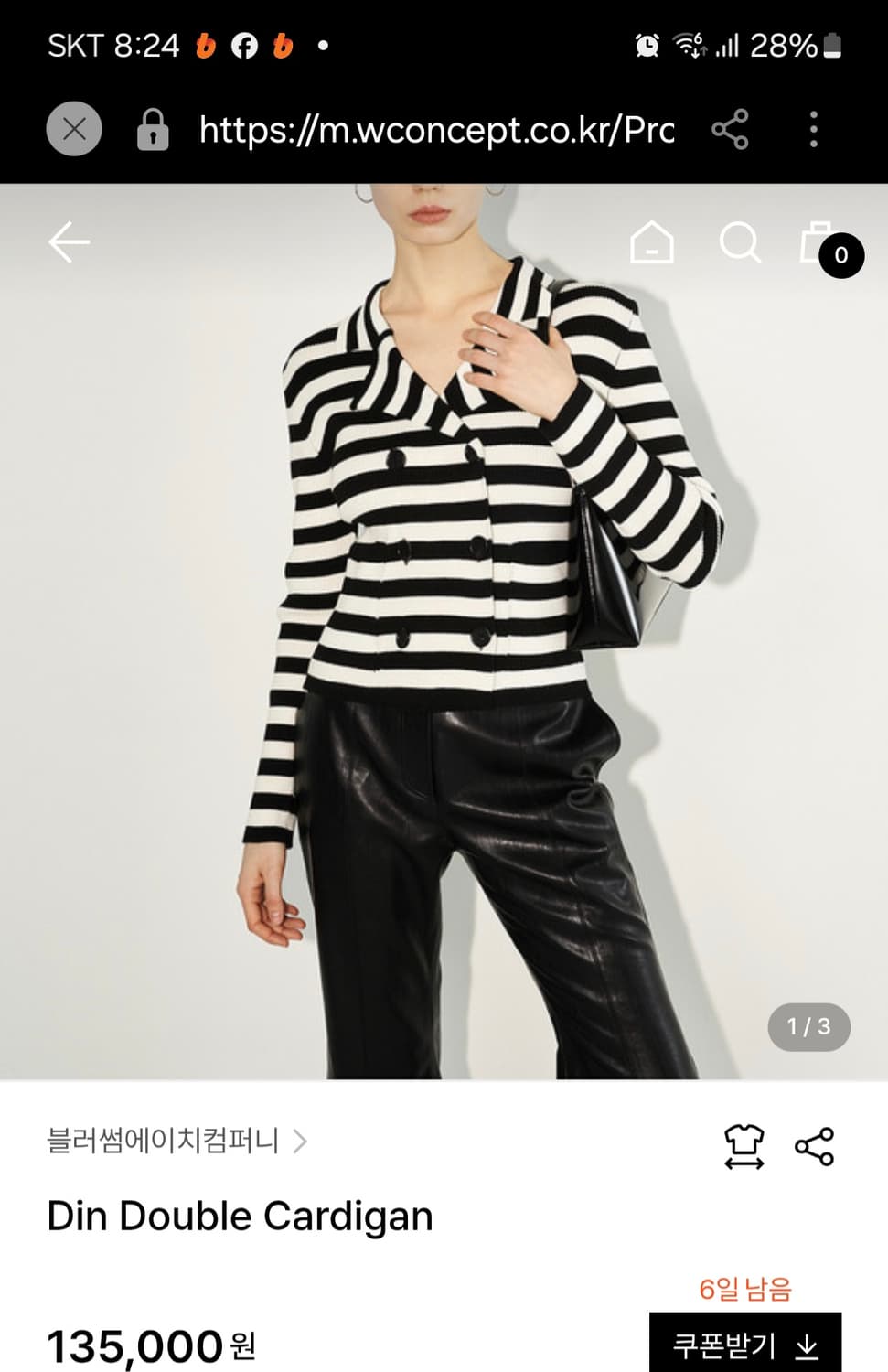Go back with the white arrow
The image size is (888, 1372).
[x=70, y=242]
